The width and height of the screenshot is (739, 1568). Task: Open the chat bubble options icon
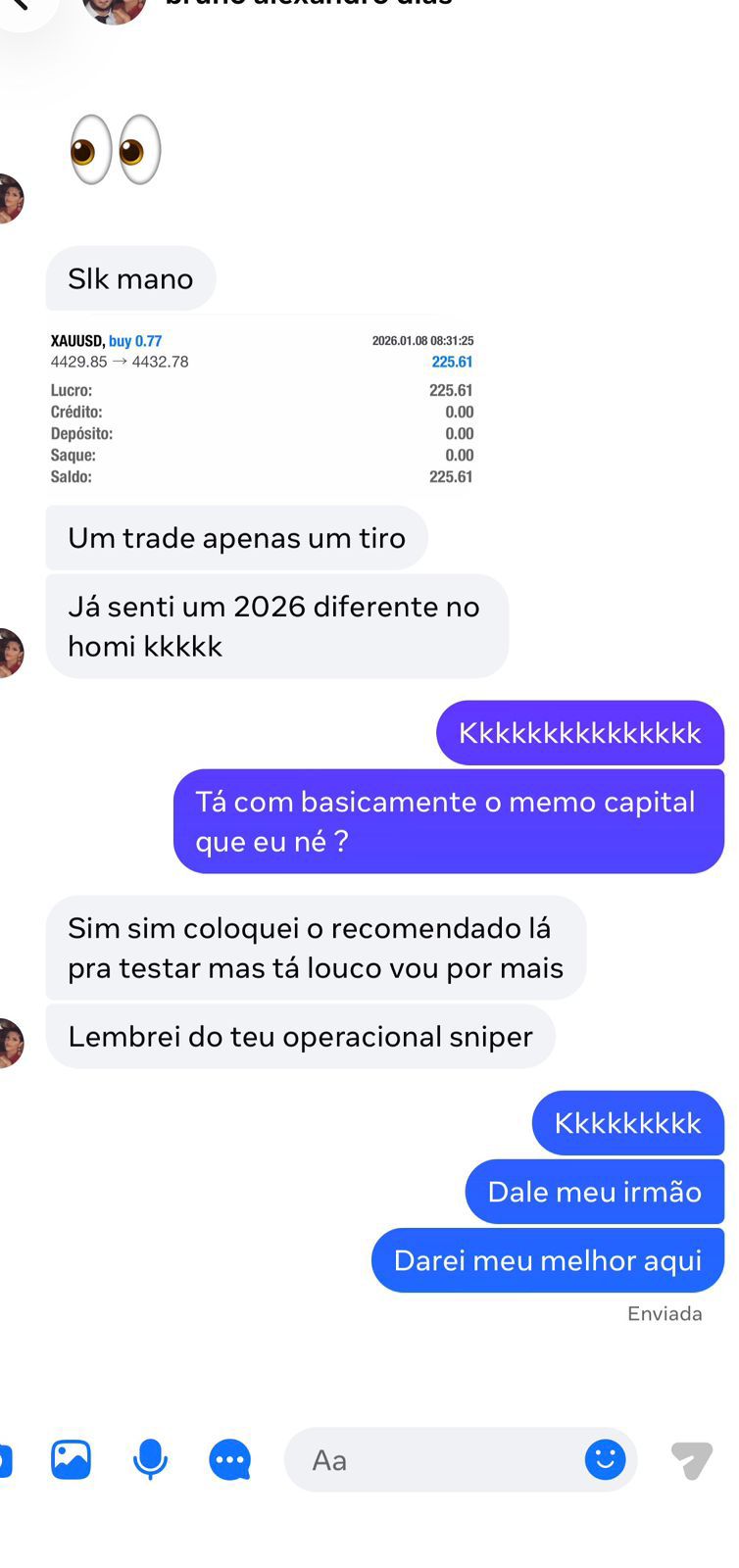pos(230,1460)
